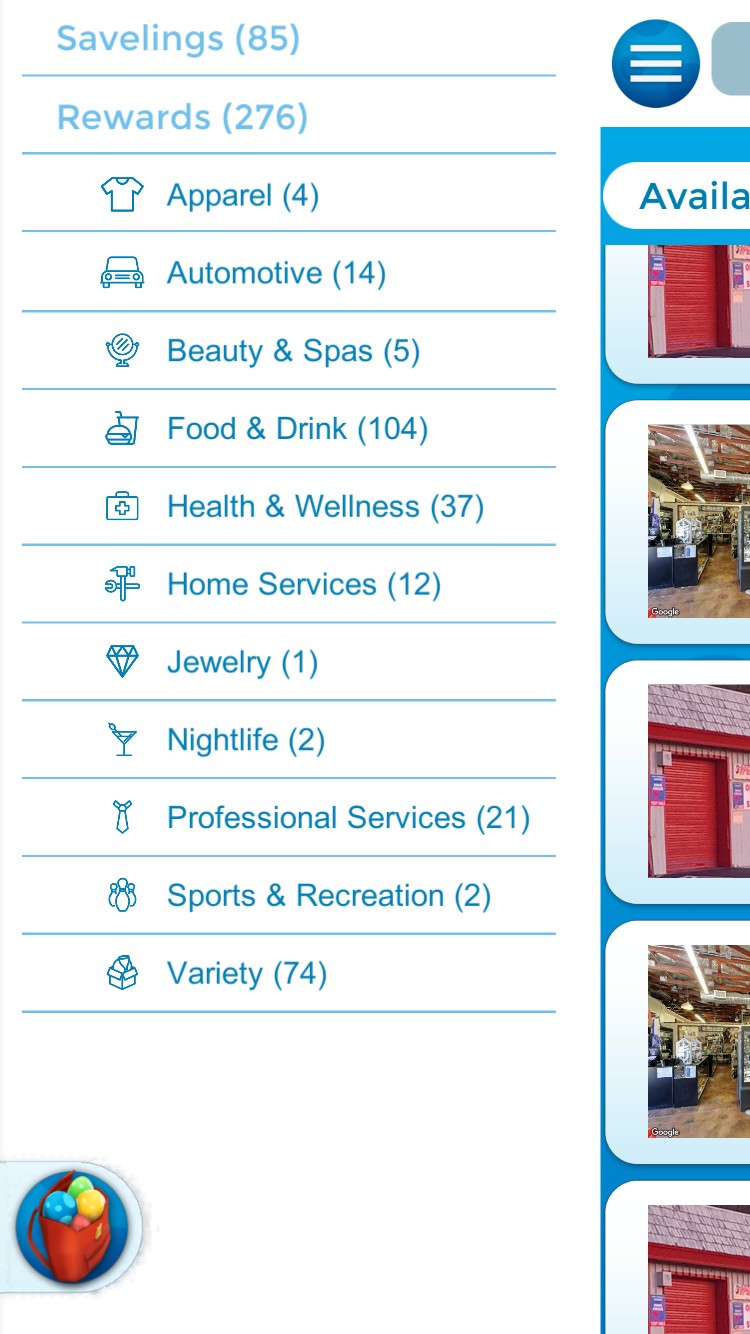Choose Beauty & Spas category
This screenshot has height=1334, width=750.
[x=292, y=351]
